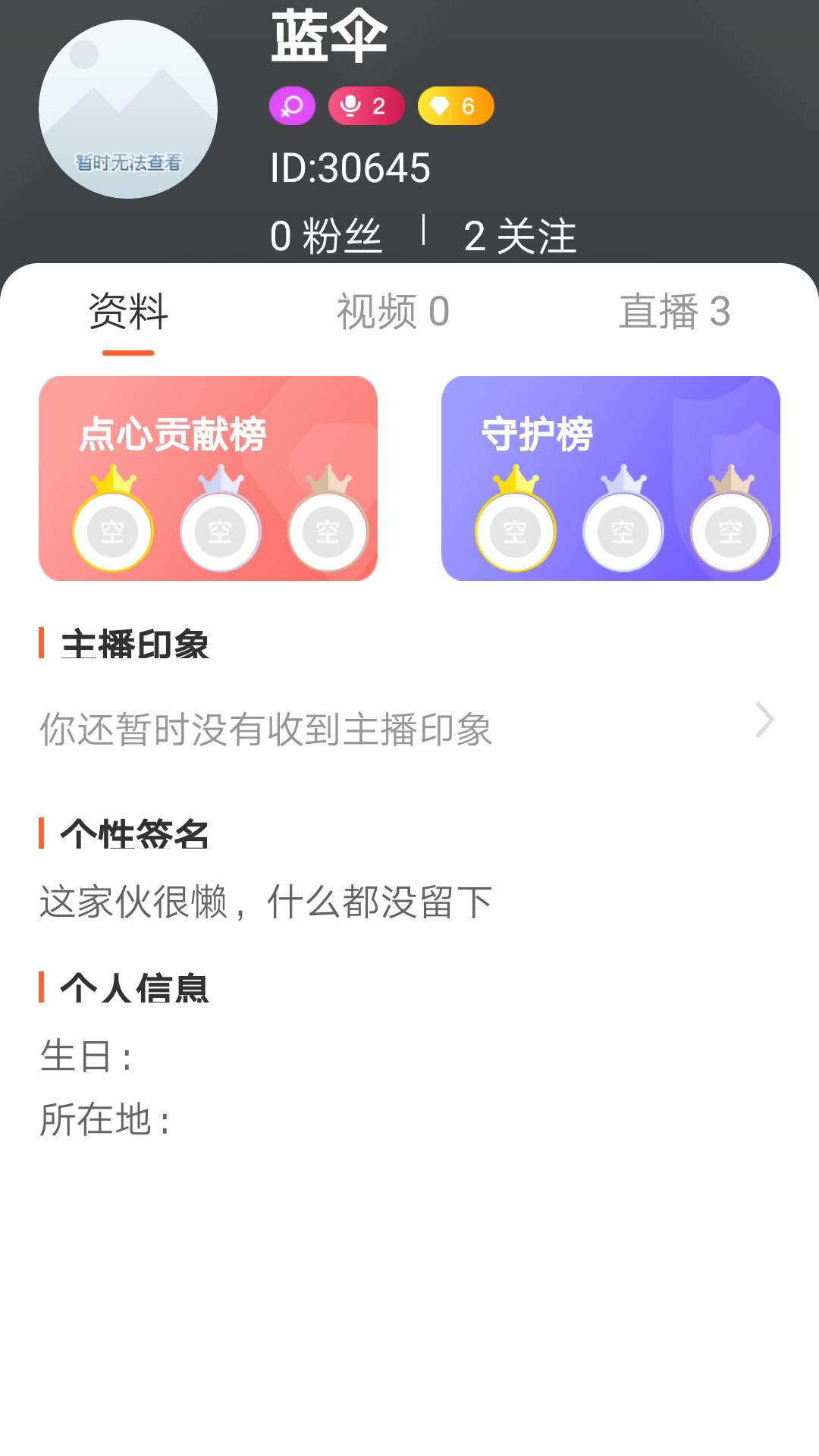Open the 主播印象 row
Screen dimensions: 819x1456
click(x=408, y=728)
